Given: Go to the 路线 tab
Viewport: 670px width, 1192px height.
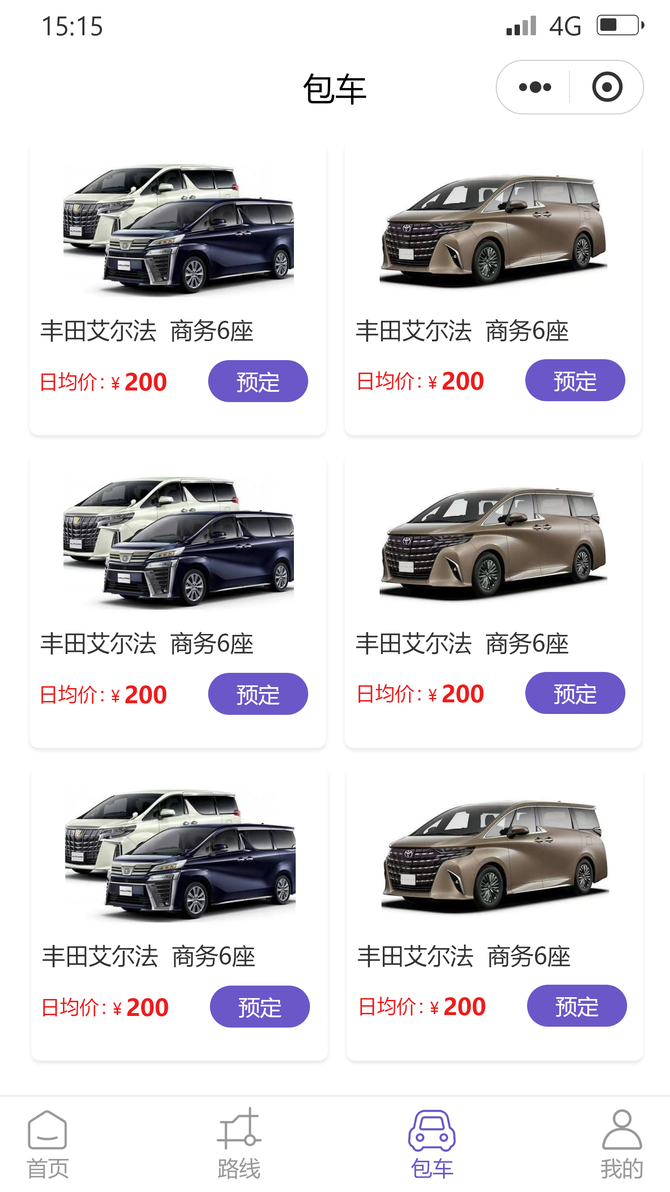Looking at the screenshot, I should coord(239,1144).
